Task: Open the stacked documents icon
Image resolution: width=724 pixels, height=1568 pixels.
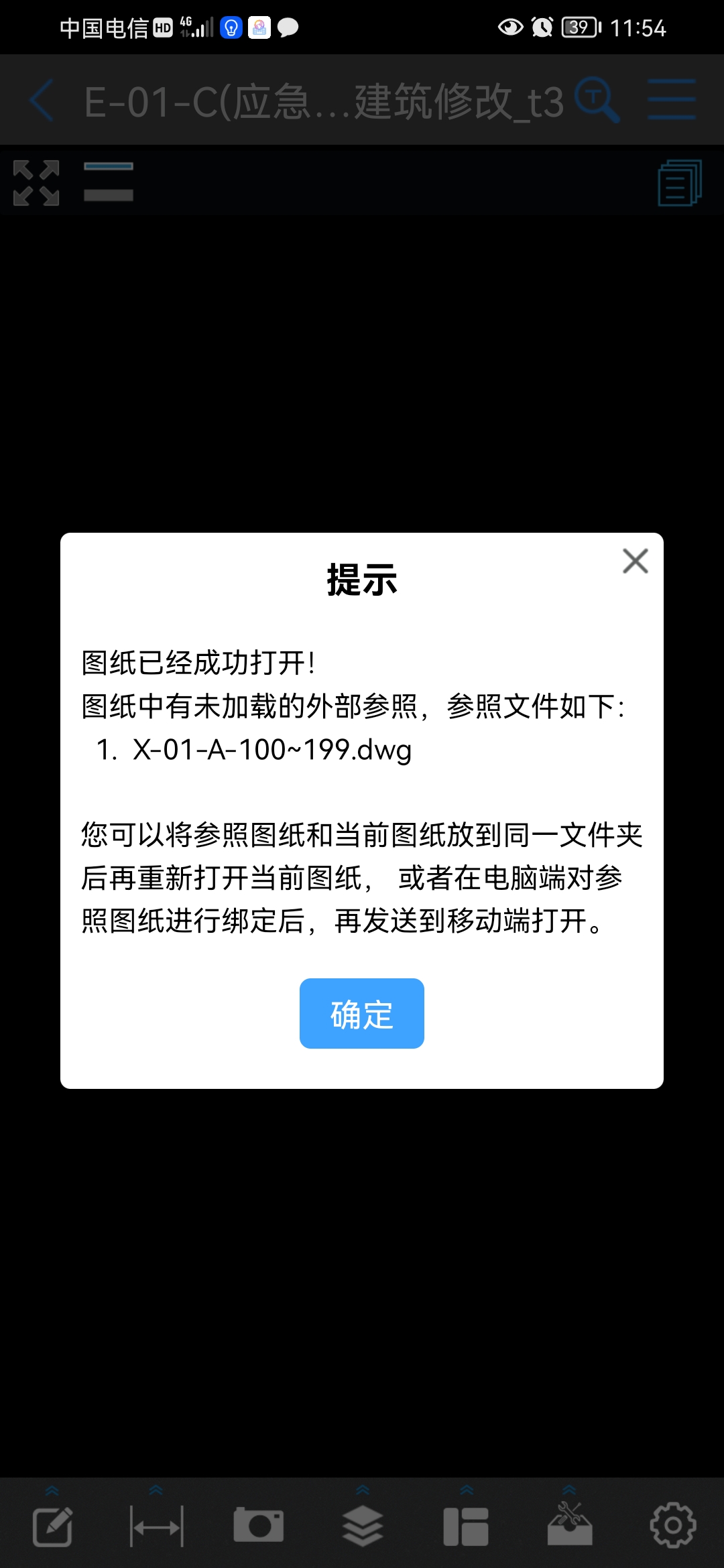Action: pyautogui.click(x=680, y=182)
